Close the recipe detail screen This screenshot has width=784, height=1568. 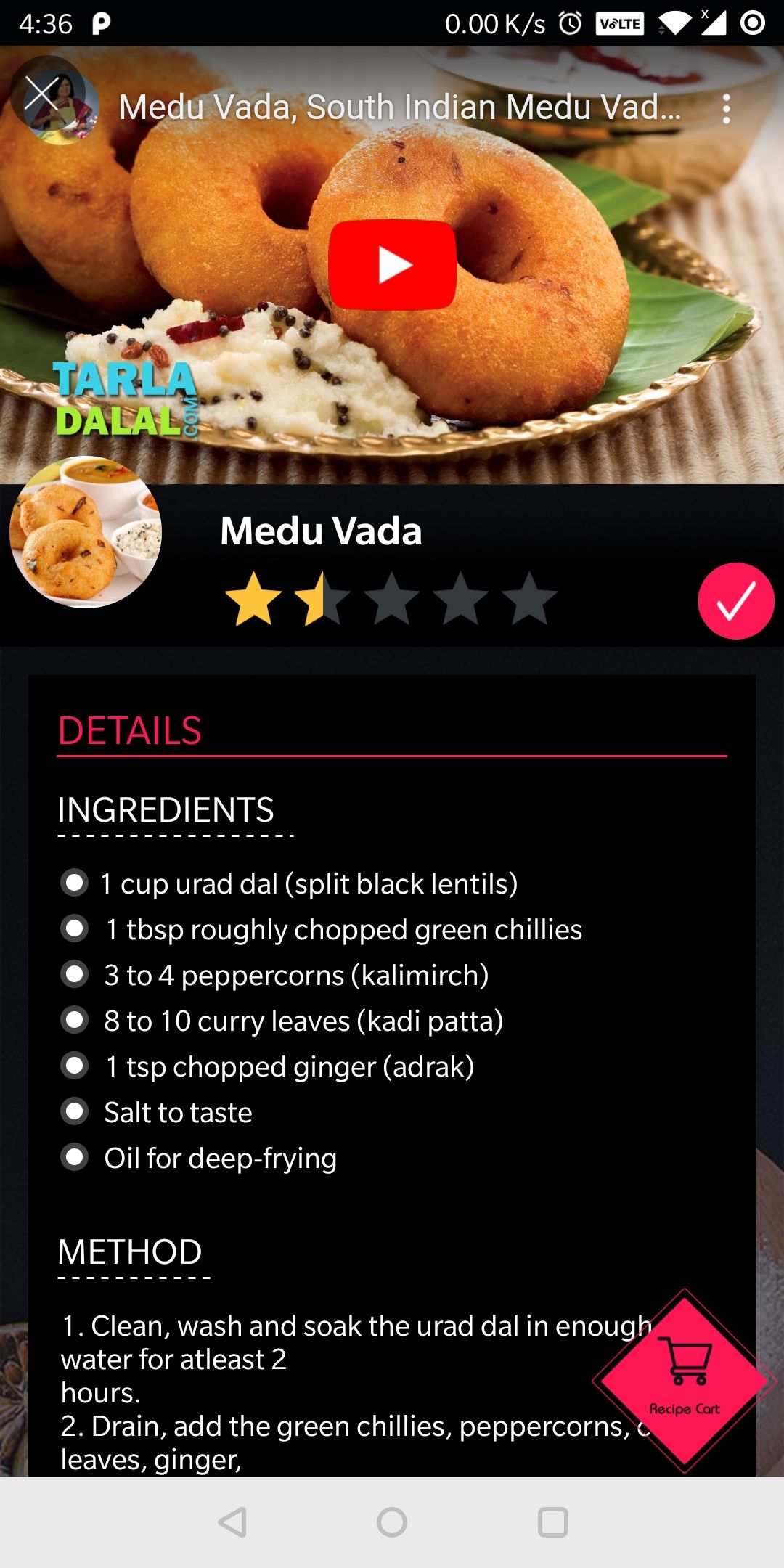[x=41, y=94]
